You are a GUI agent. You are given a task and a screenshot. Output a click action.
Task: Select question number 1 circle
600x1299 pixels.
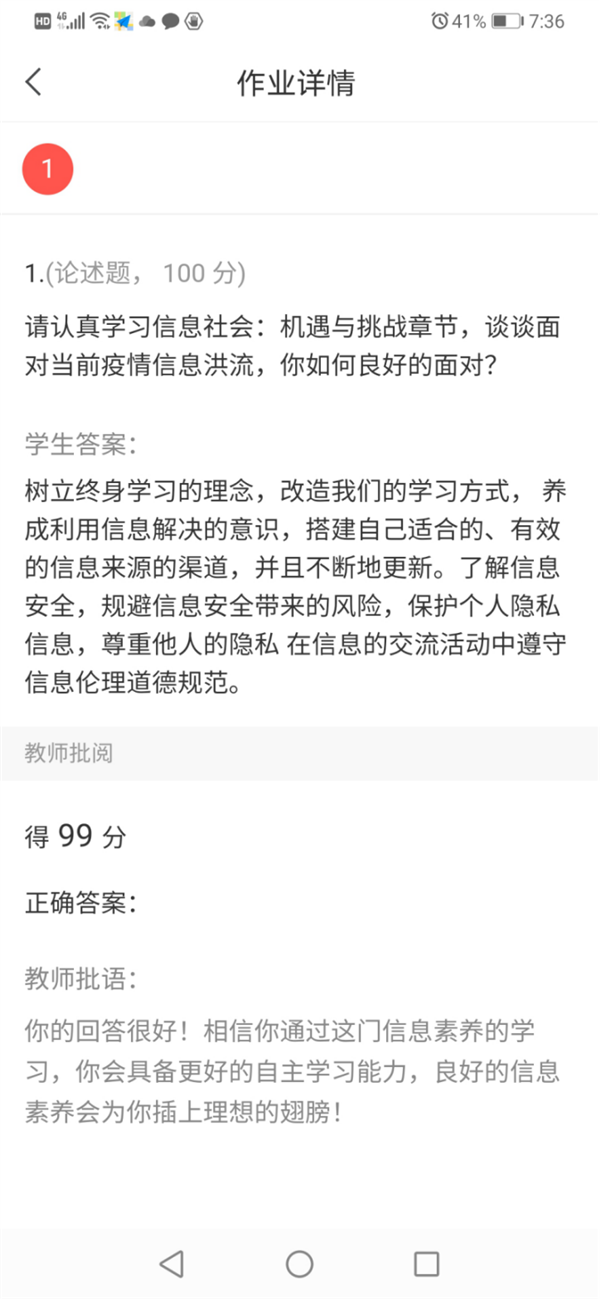[x=47, y=168]
